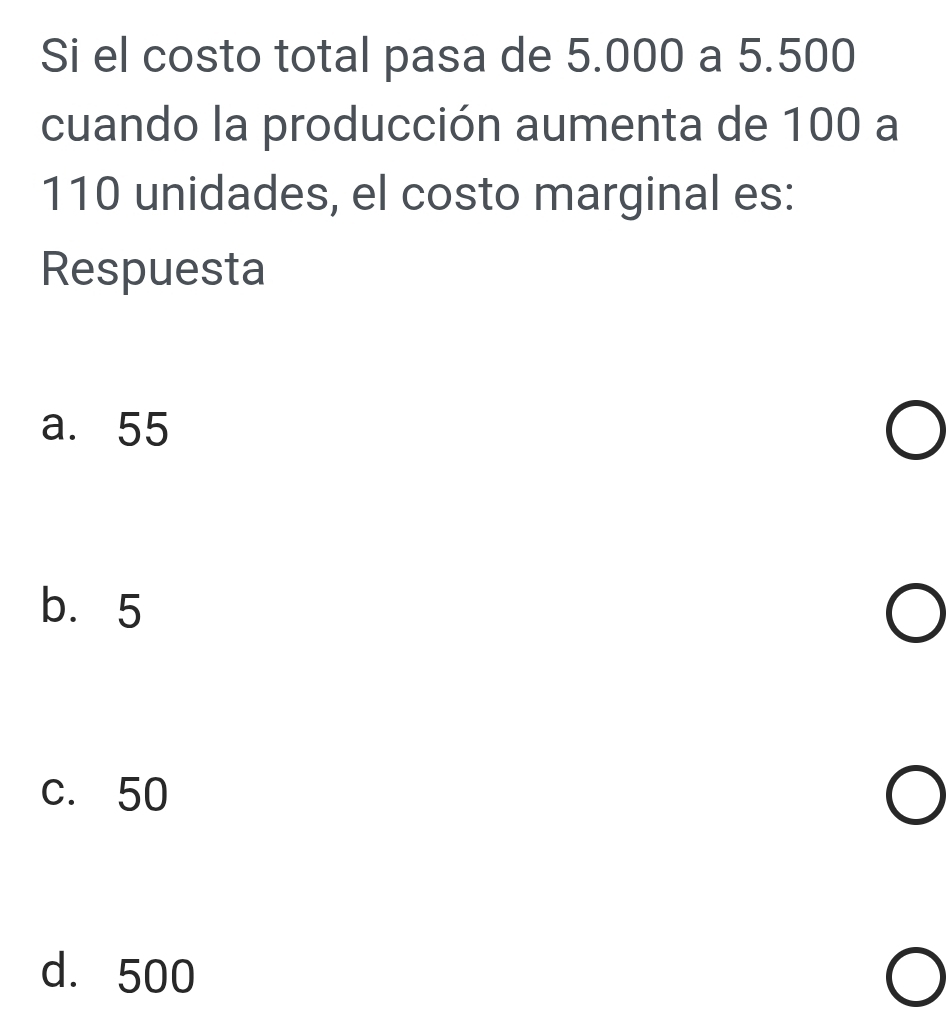The width and height of the screenshot is (946, 1034).
Task: Choose answer b. 5
Action: (913, 613)
